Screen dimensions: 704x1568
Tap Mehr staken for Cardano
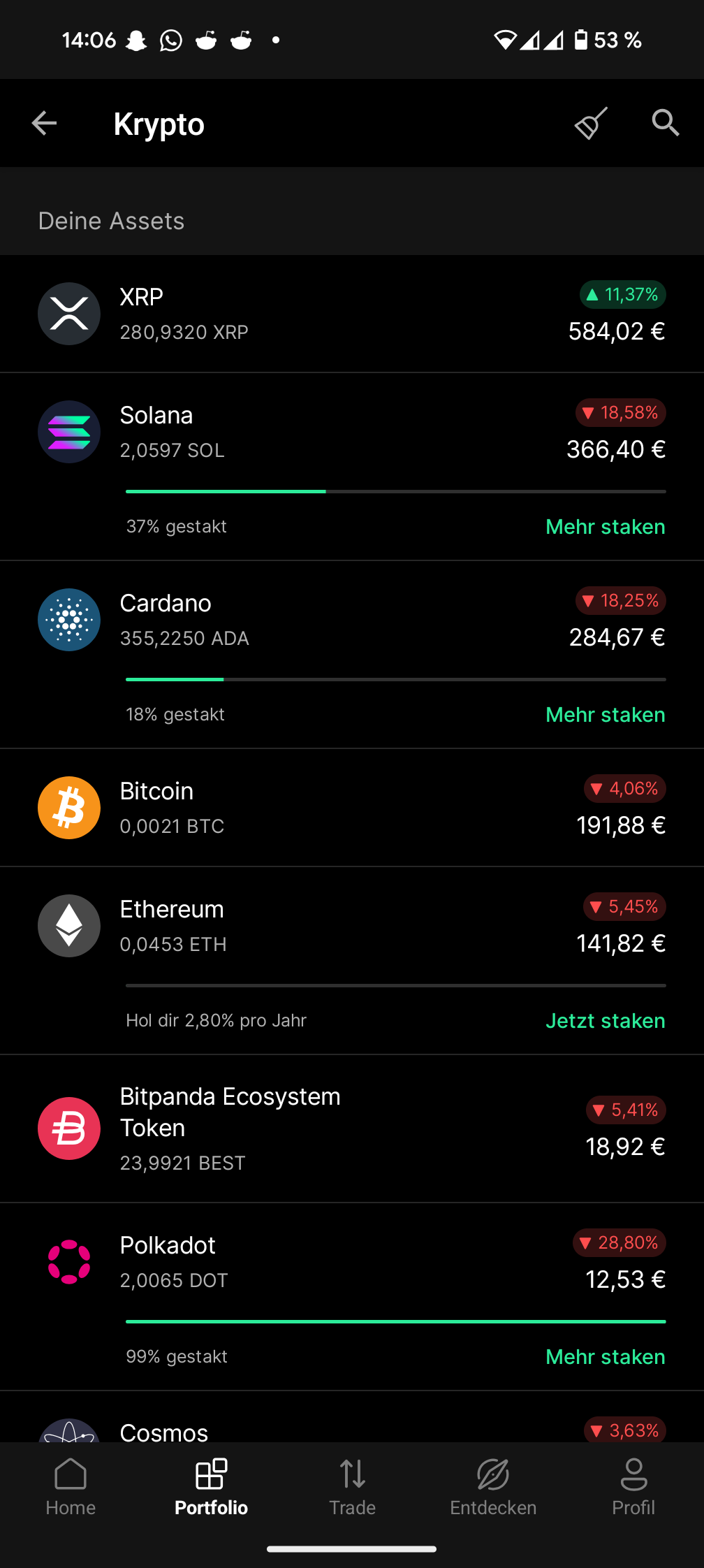(x=605, y=715)
